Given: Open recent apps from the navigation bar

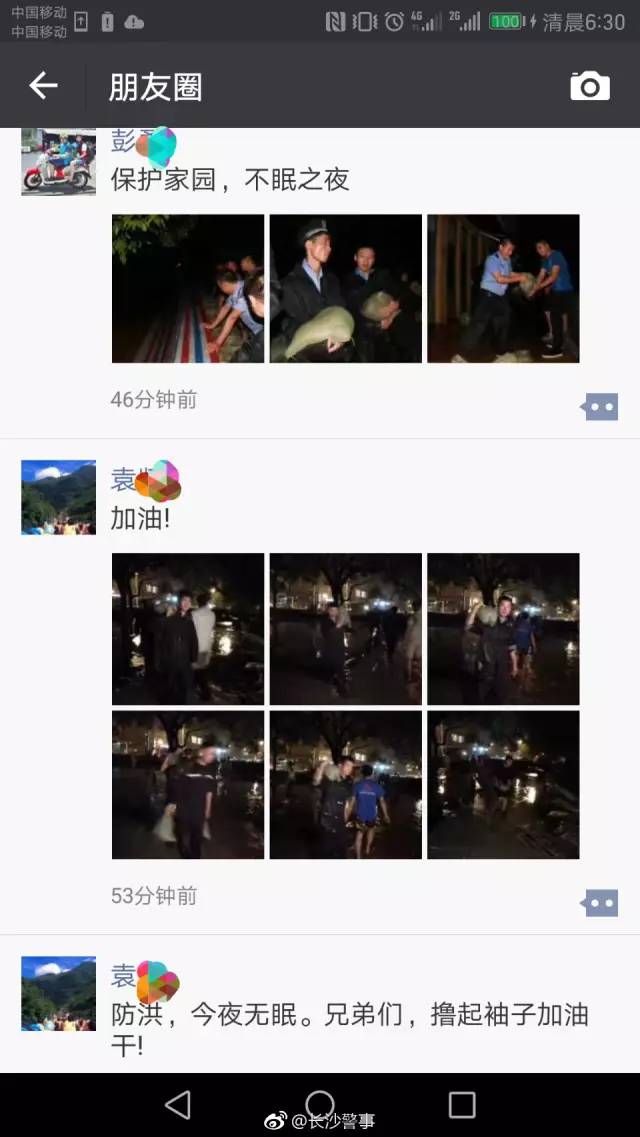Looking at the screenshot, I should pyautogui.click(x=462, y=1104).
